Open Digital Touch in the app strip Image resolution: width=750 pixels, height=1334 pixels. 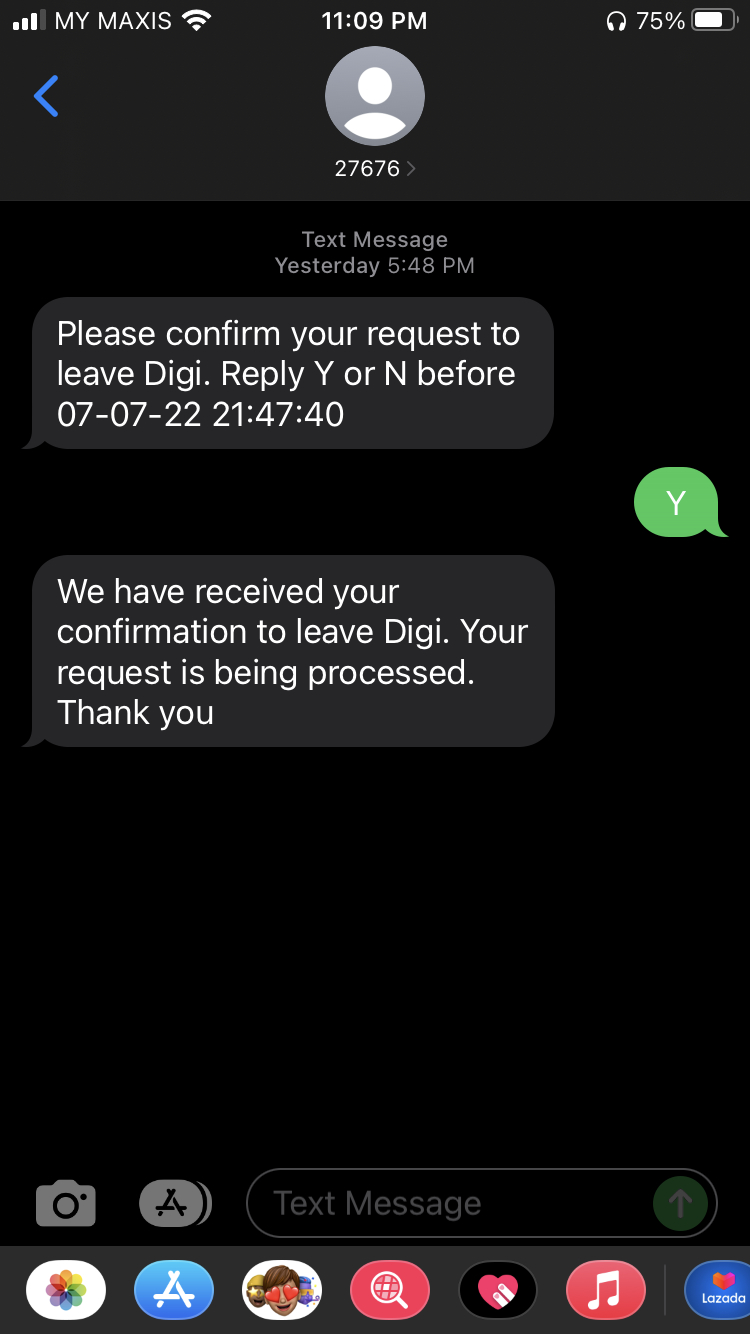click(498, 1291)
